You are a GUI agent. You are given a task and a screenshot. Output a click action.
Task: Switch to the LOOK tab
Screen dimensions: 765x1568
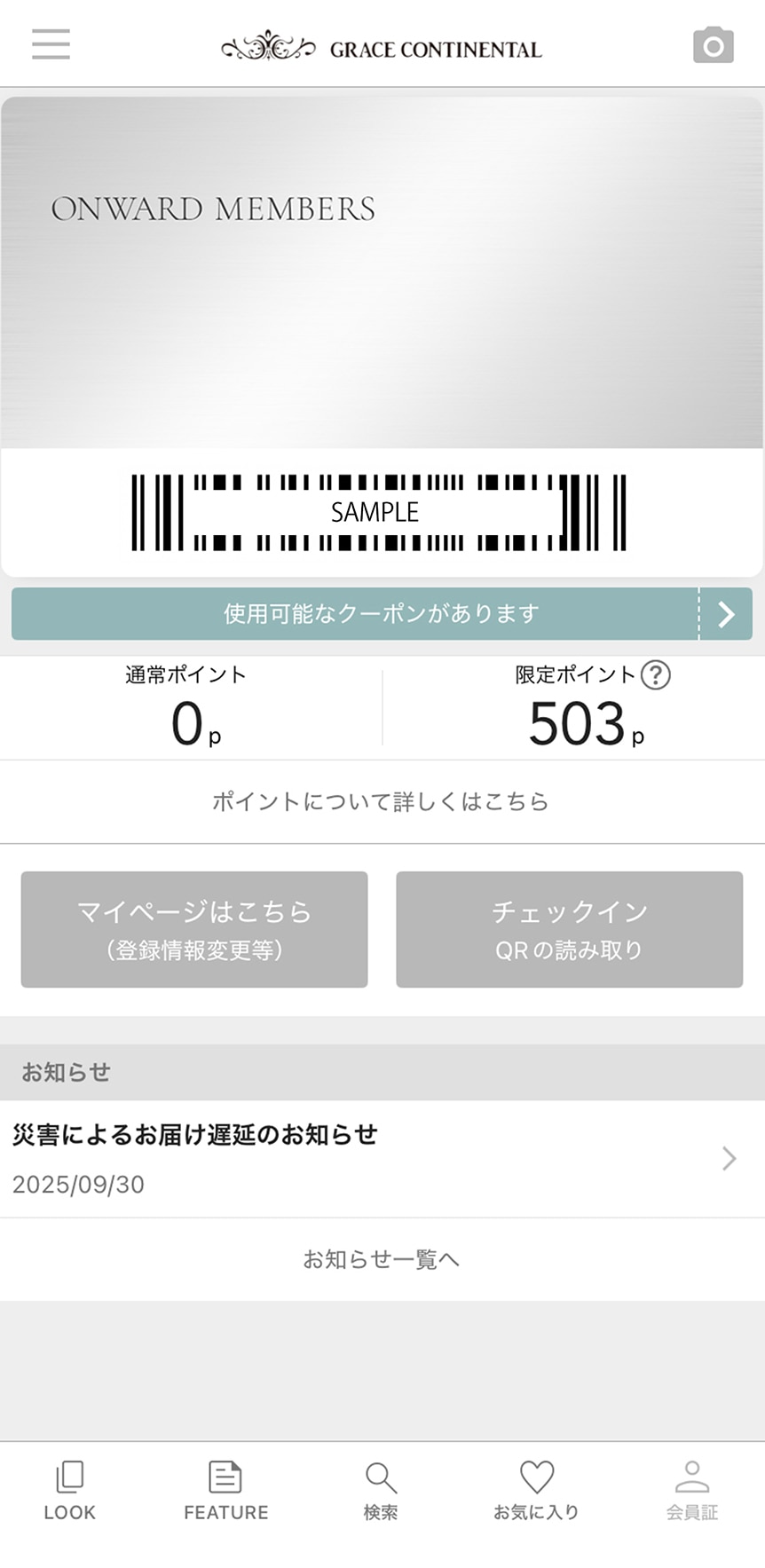point(69,1491)
